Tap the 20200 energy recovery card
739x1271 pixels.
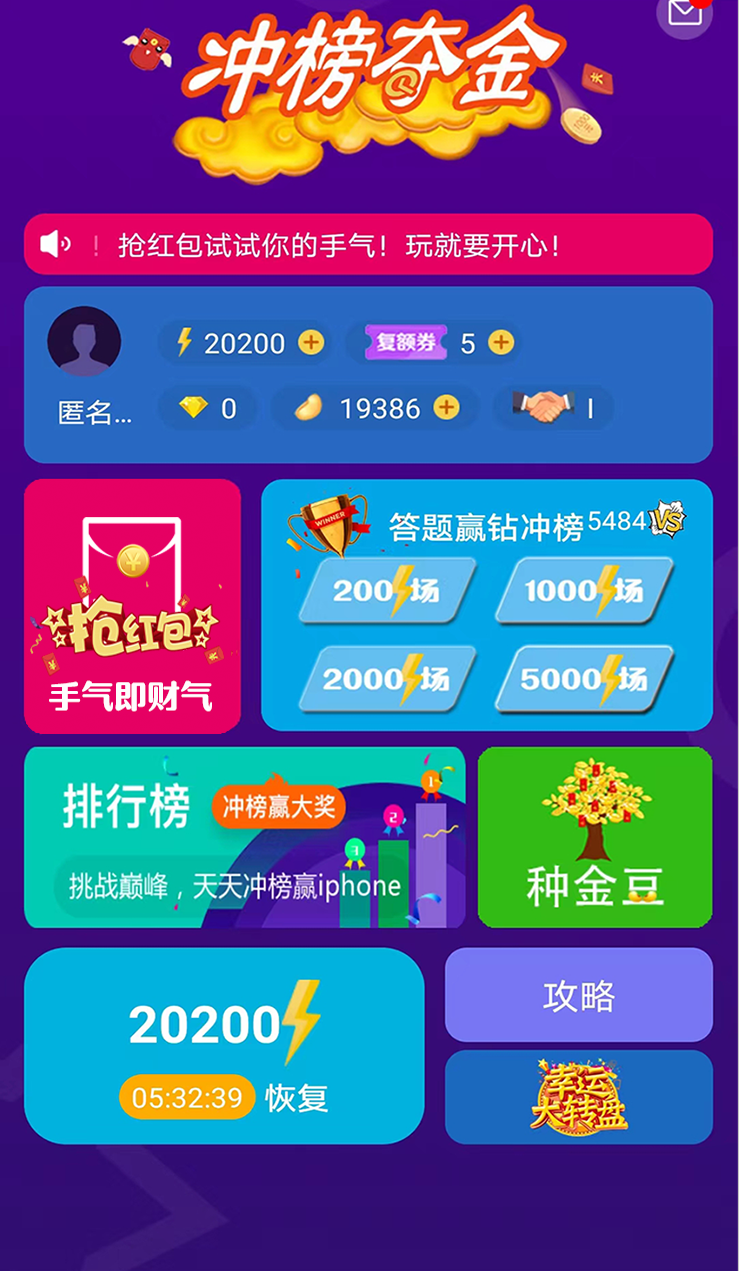pyautogui.click(x=224, y=1046)
